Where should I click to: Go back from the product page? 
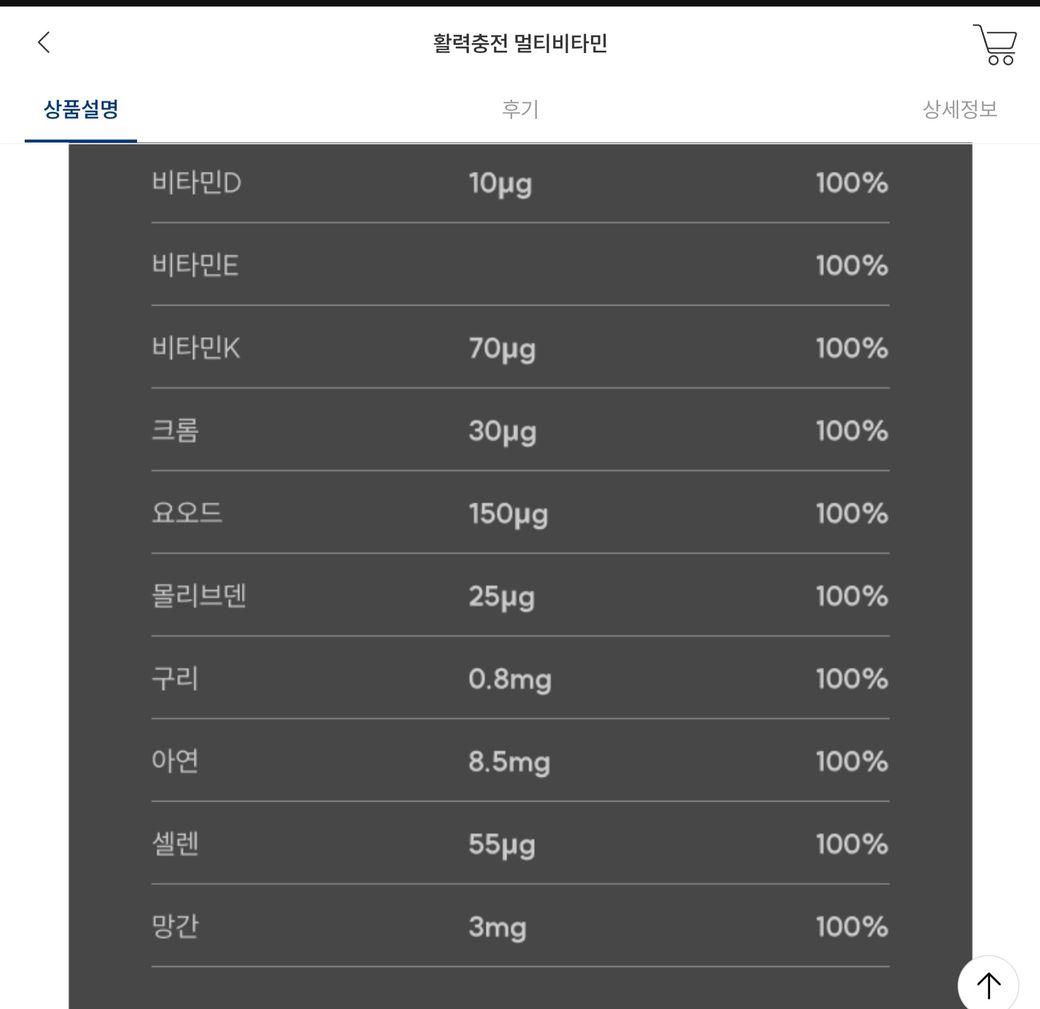(43, 42)
